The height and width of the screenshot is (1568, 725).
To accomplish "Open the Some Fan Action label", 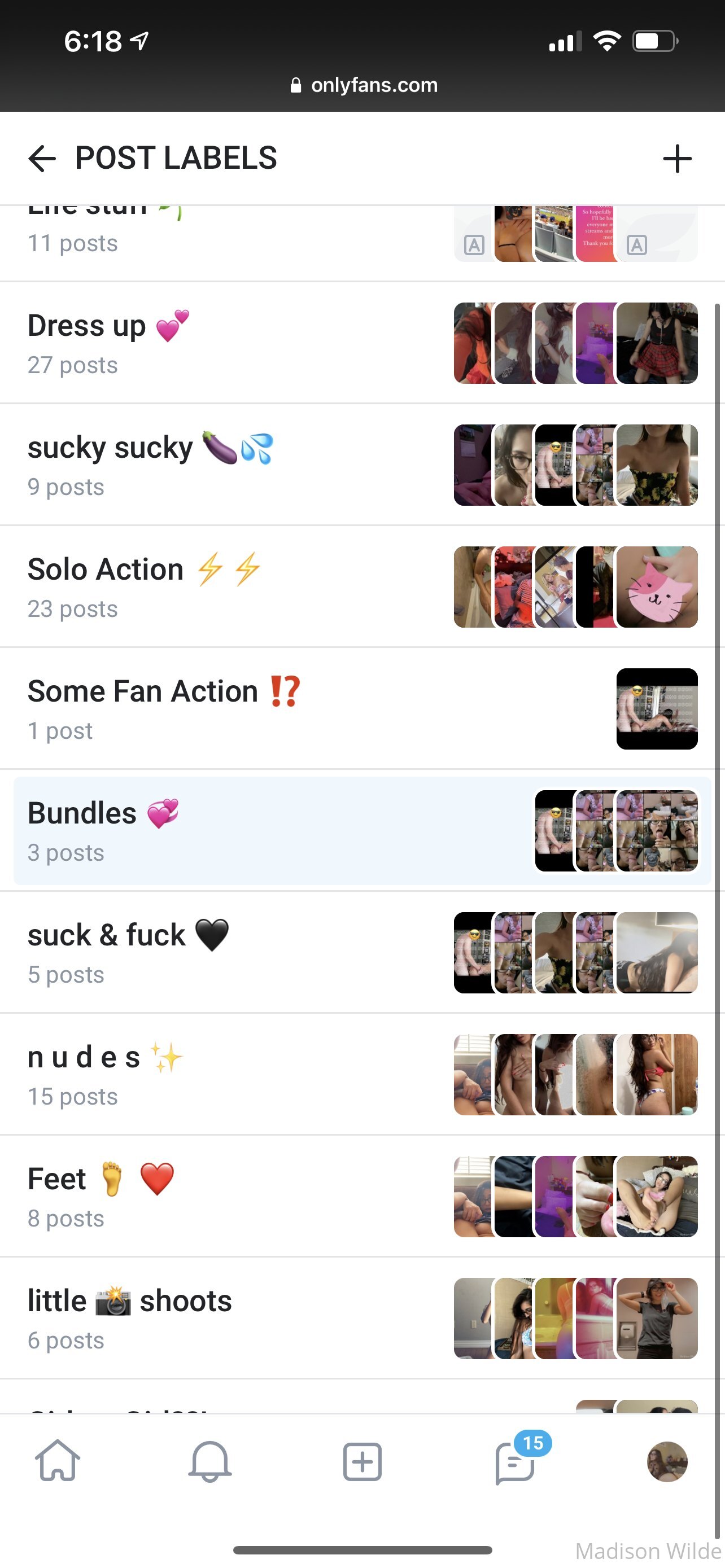I will tap(362, 708).
